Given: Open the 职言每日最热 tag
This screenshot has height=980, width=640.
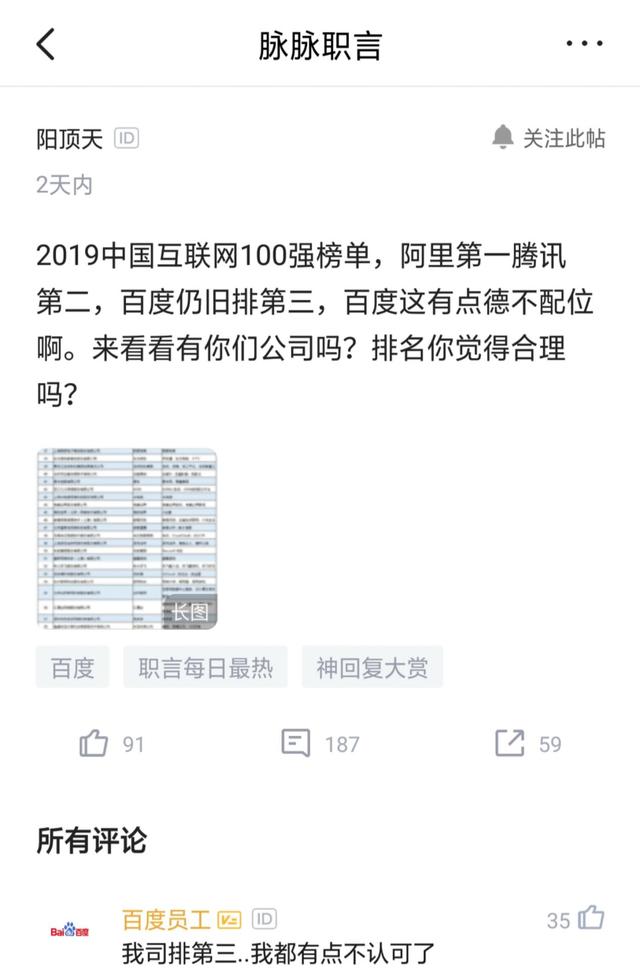Looking at the screenshot, I should click(205, 667).
